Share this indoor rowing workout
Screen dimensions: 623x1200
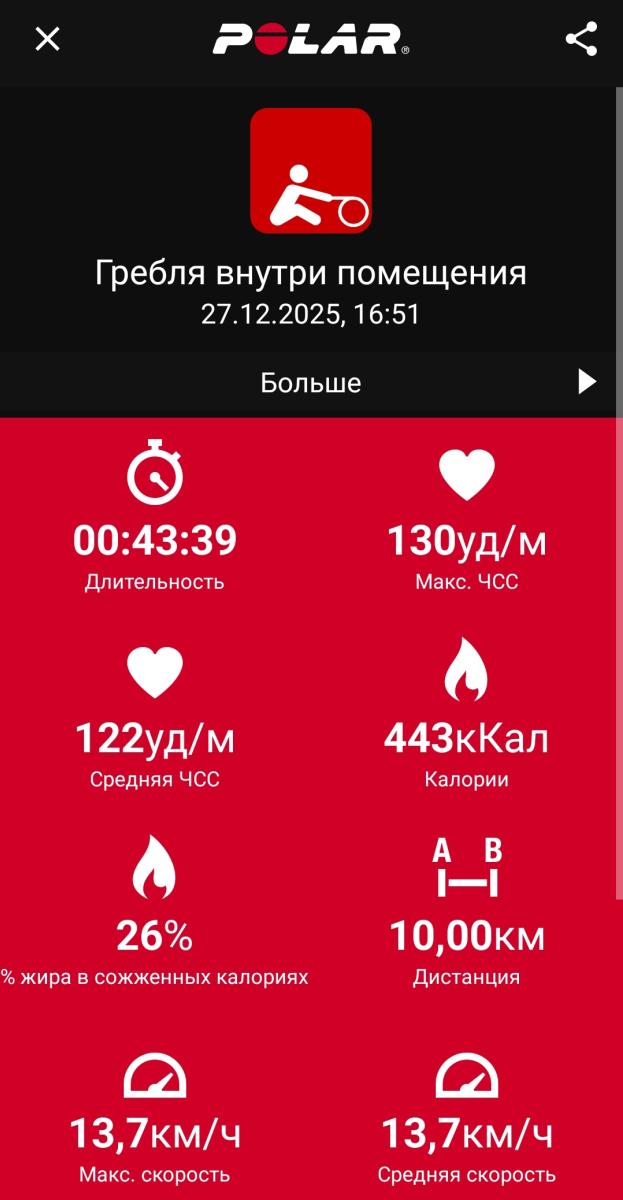(x=581, y=39)
